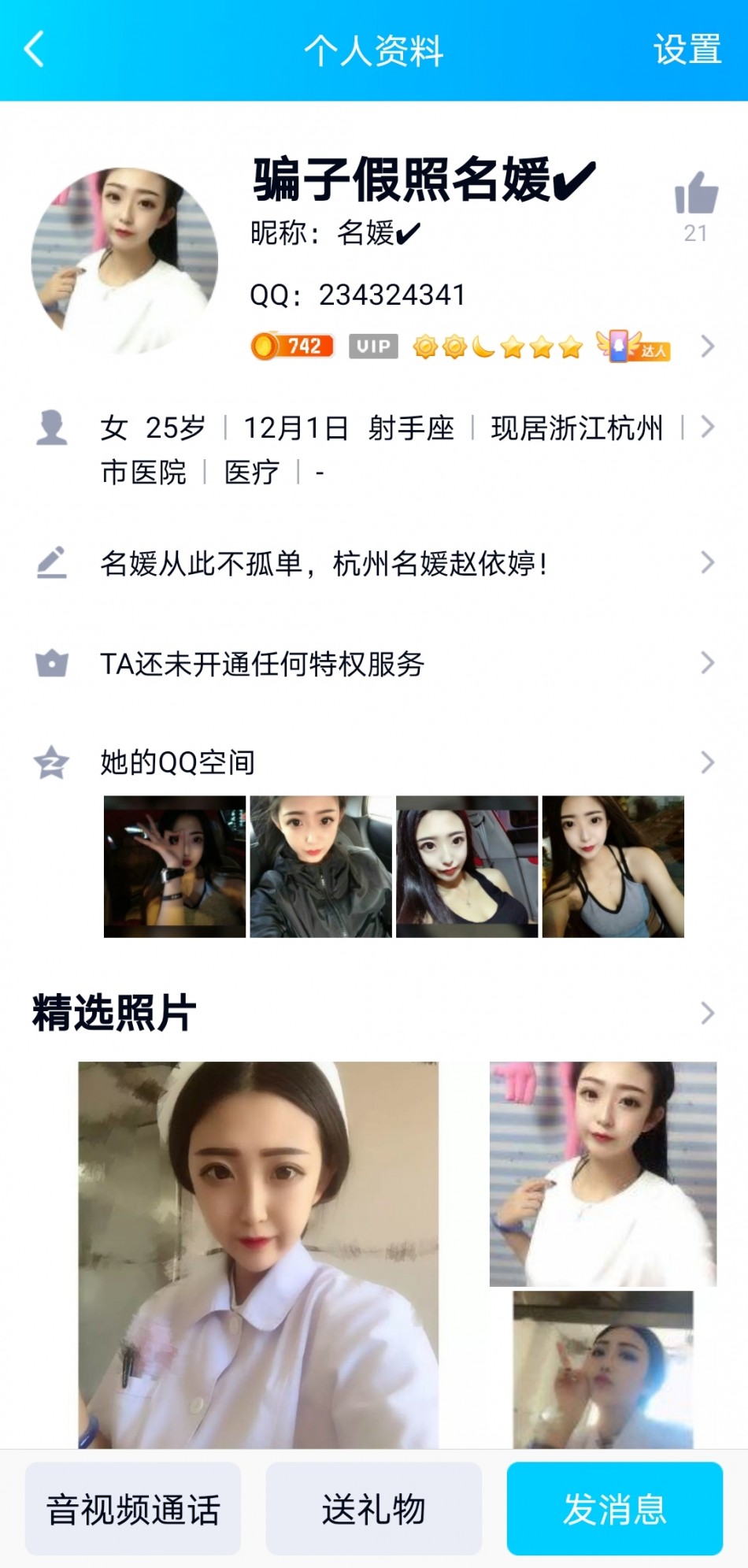
Task: View the first QQ空间 photo with dark background
Action: [x=175, y=866]
